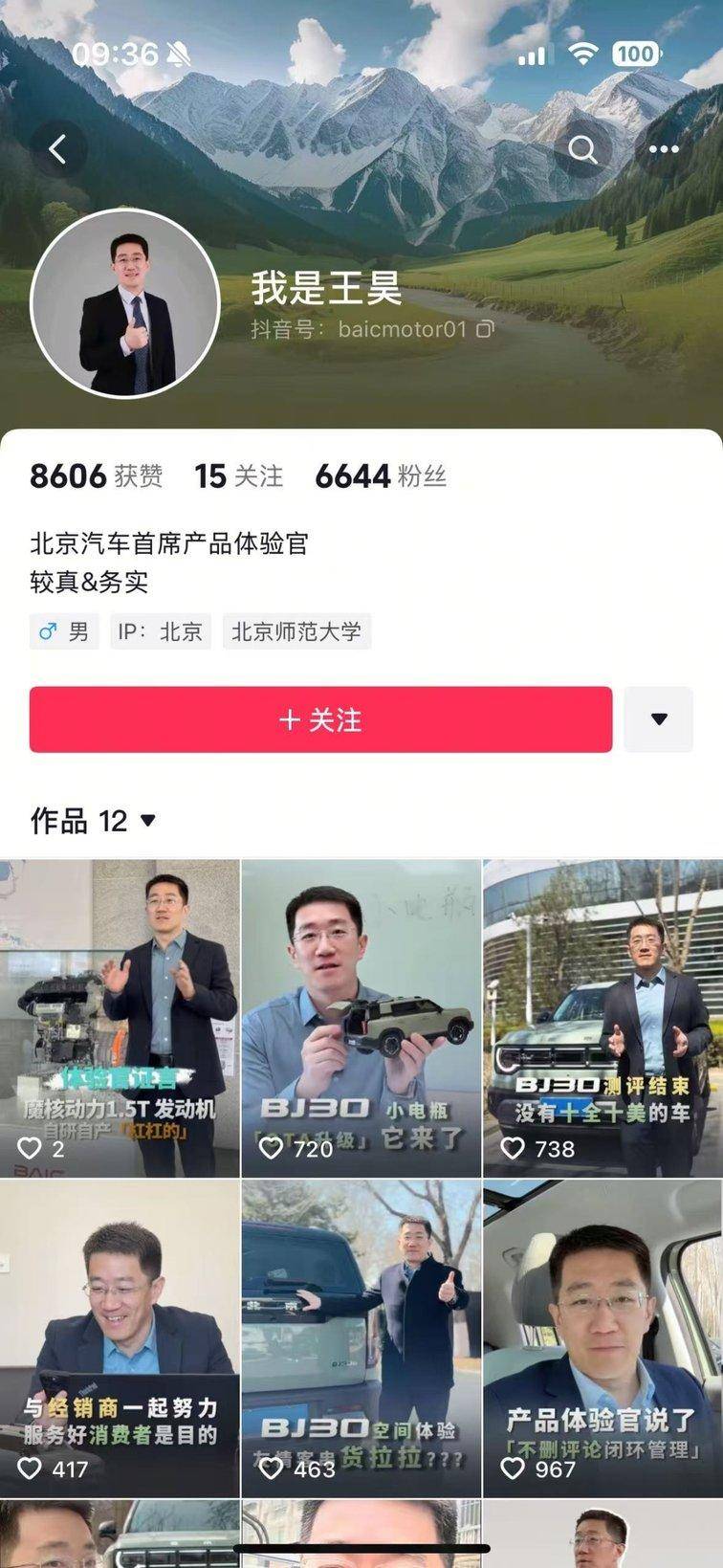Open the BJ30 测评结束 video
Image resolution: width=723 pixels, height=1568 pixels.
(602, 1017)
